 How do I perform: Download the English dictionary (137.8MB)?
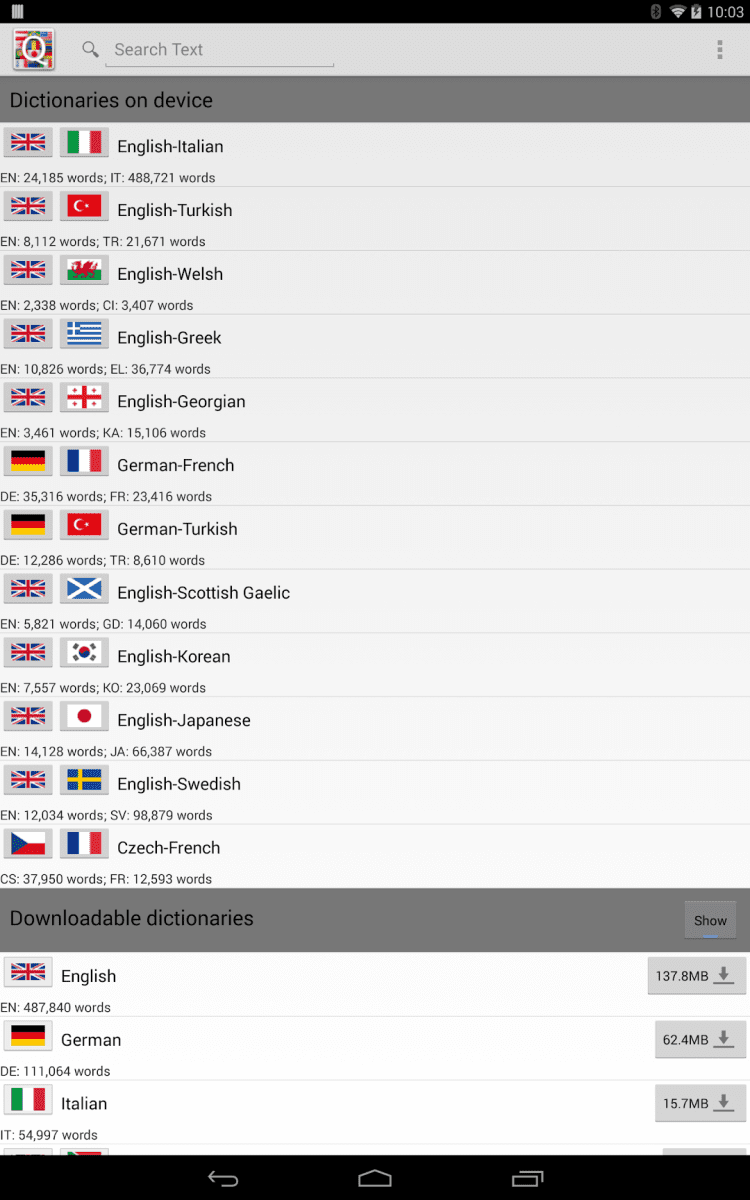click(x=696, y=976)
